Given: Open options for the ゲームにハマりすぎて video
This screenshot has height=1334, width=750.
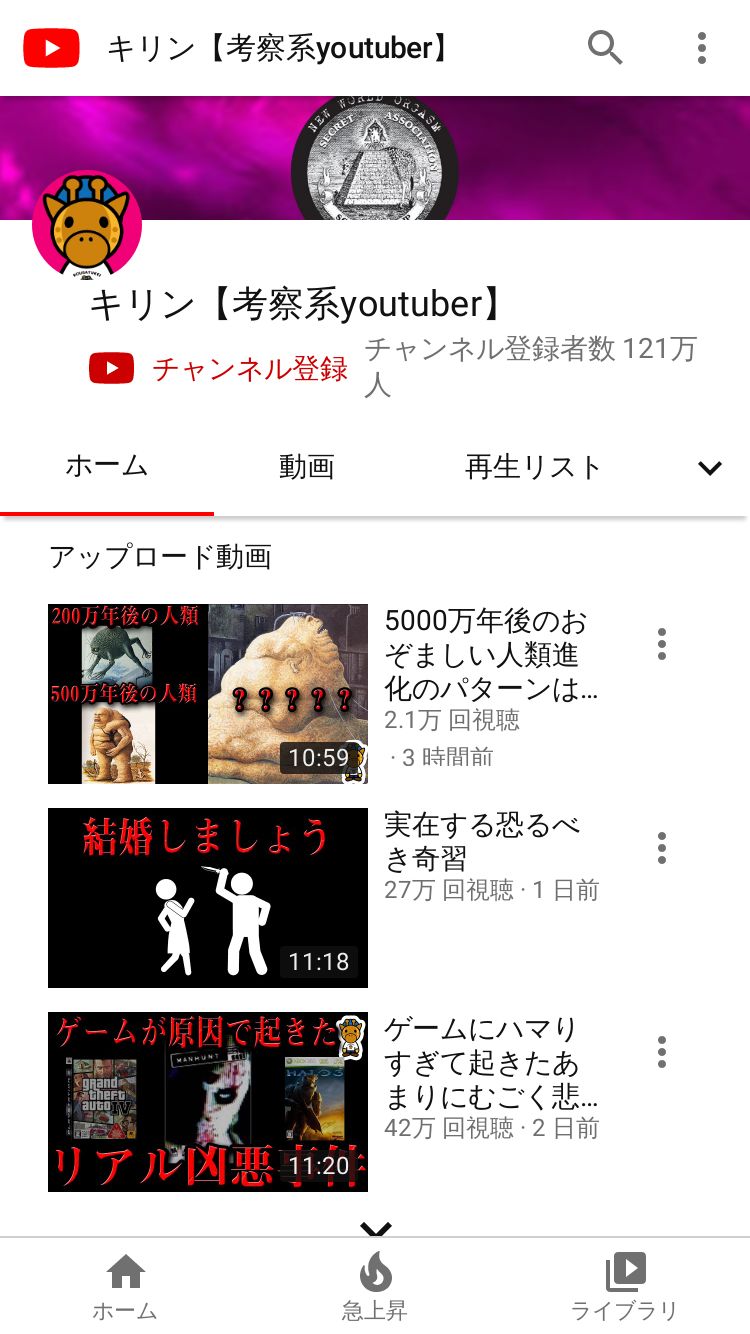Looking at the screenshot, I should coord(661,1052).
